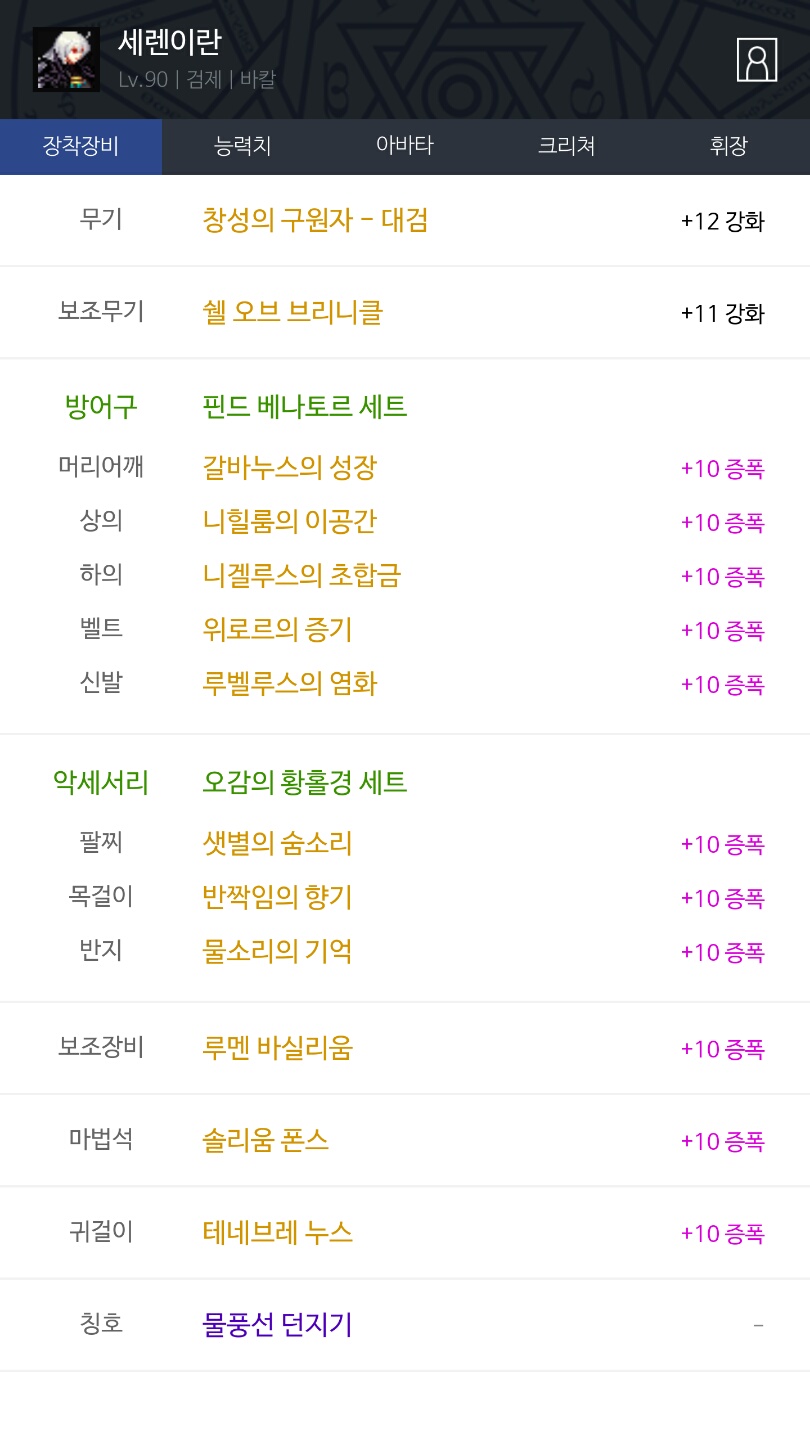The height and width of the screenshot is (1440, 810).
Task: Open the profile icon in the header
Action: coord(757,59)
